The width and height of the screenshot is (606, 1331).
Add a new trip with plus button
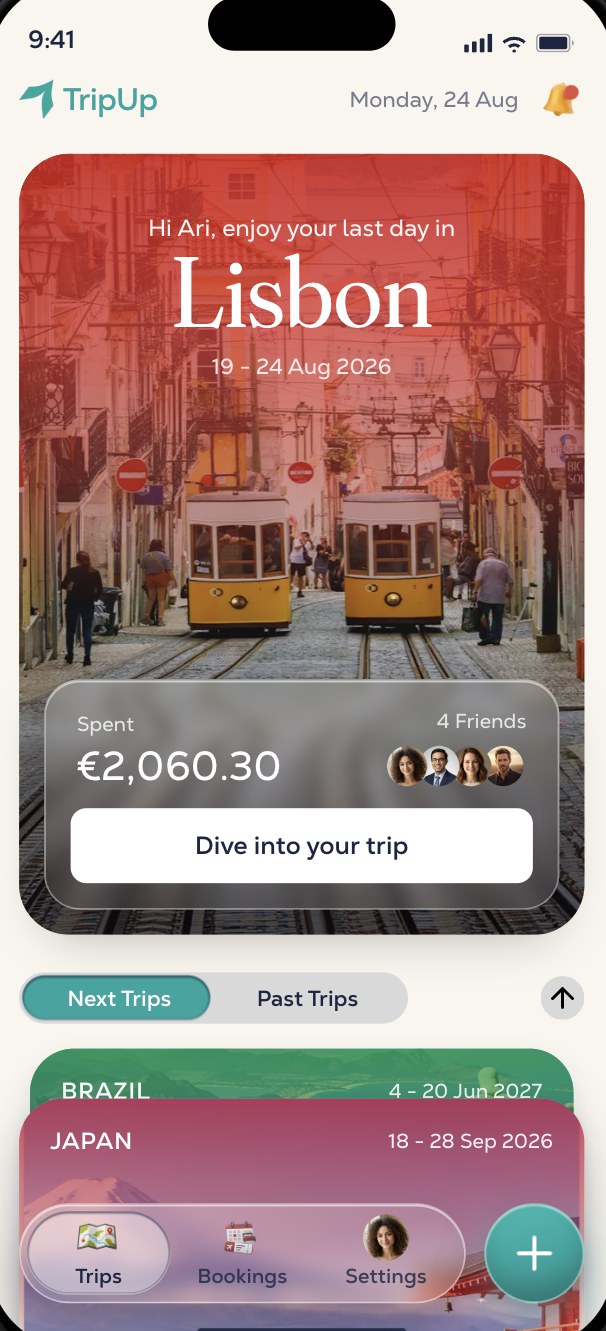[534, 1253]
